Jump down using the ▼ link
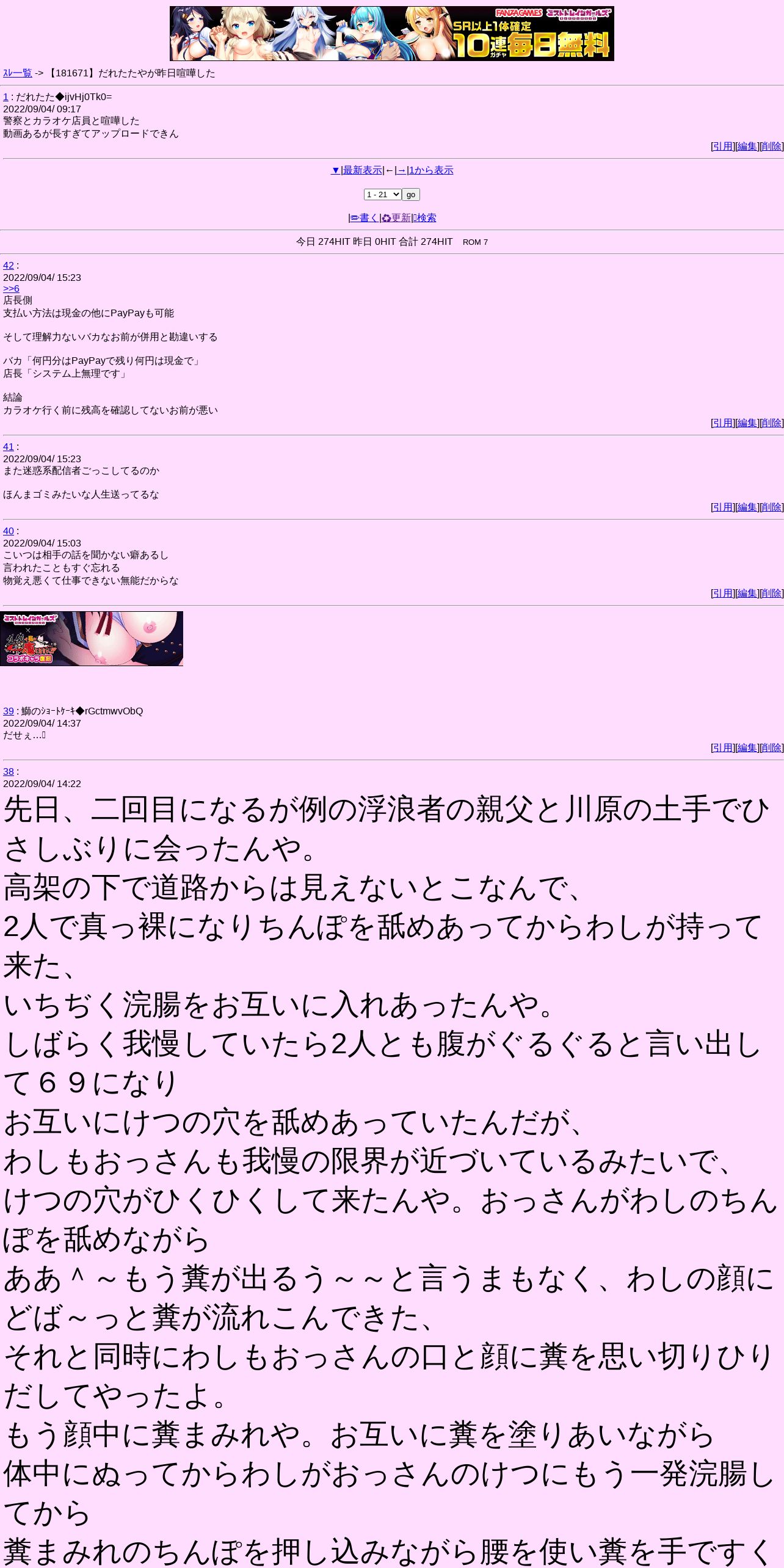Viewport: 784px width, 1568px height. coord(335,170)
